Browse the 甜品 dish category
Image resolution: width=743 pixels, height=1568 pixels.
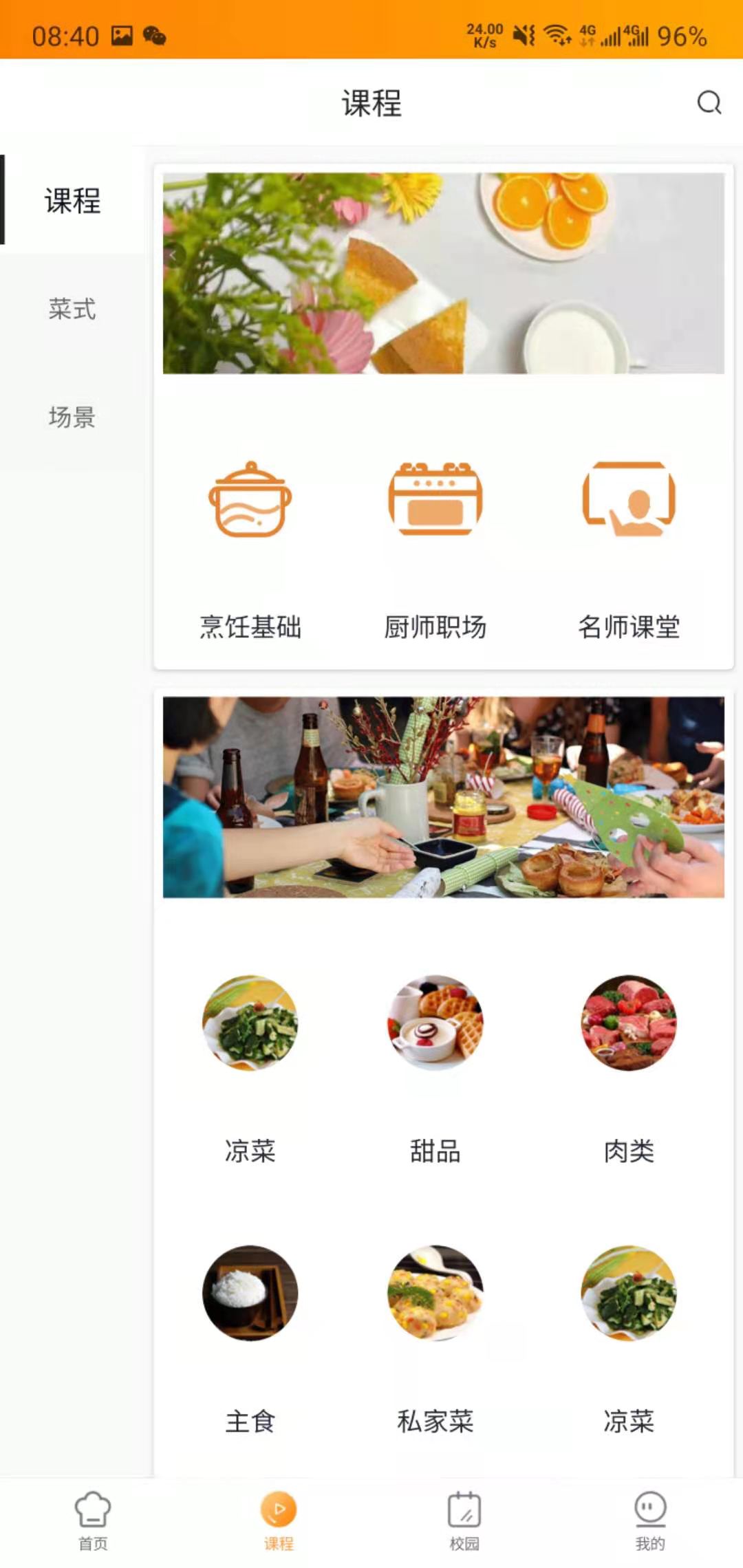click(435, 1066)
